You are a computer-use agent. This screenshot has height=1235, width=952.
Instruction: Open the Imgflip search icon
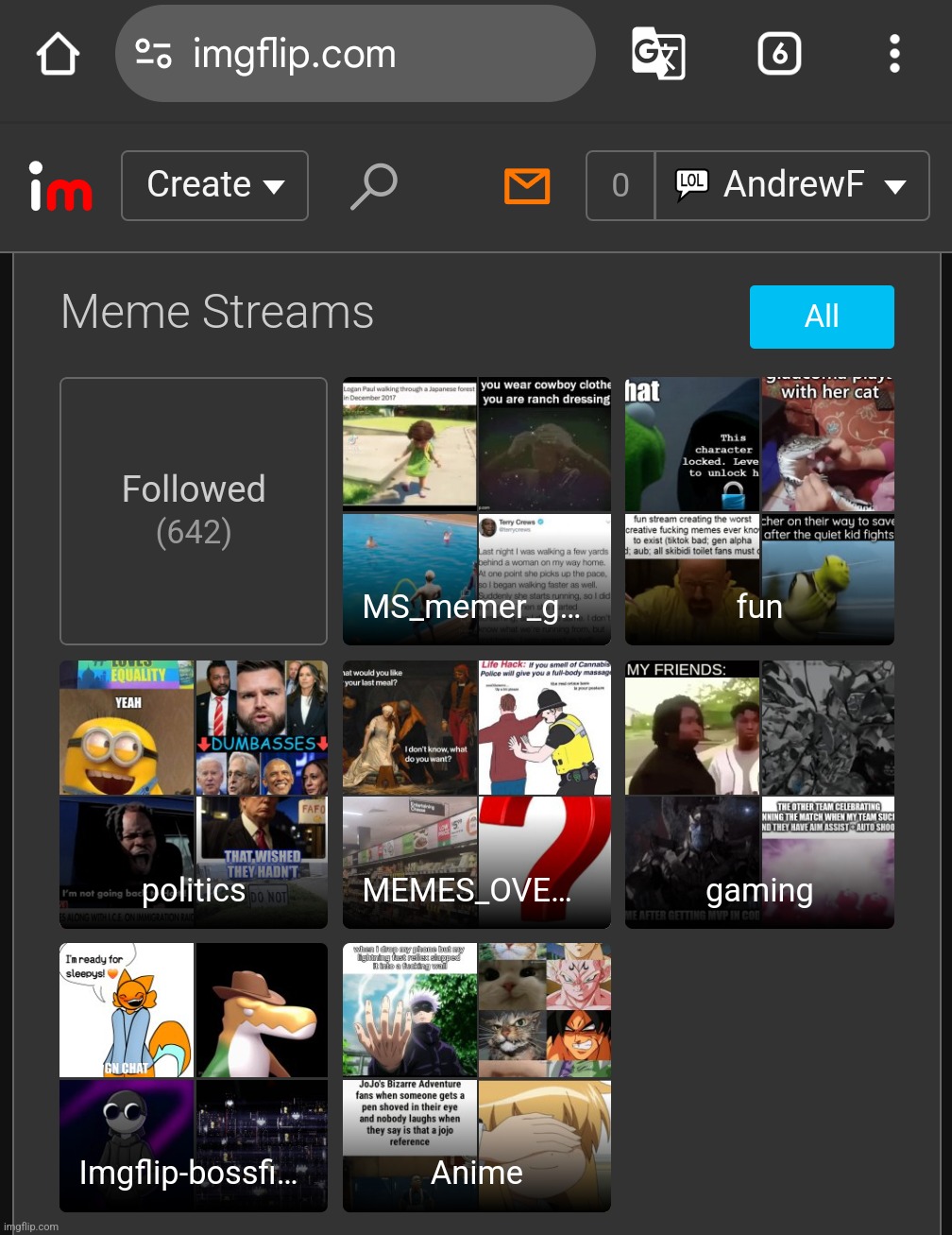[374, 186]
